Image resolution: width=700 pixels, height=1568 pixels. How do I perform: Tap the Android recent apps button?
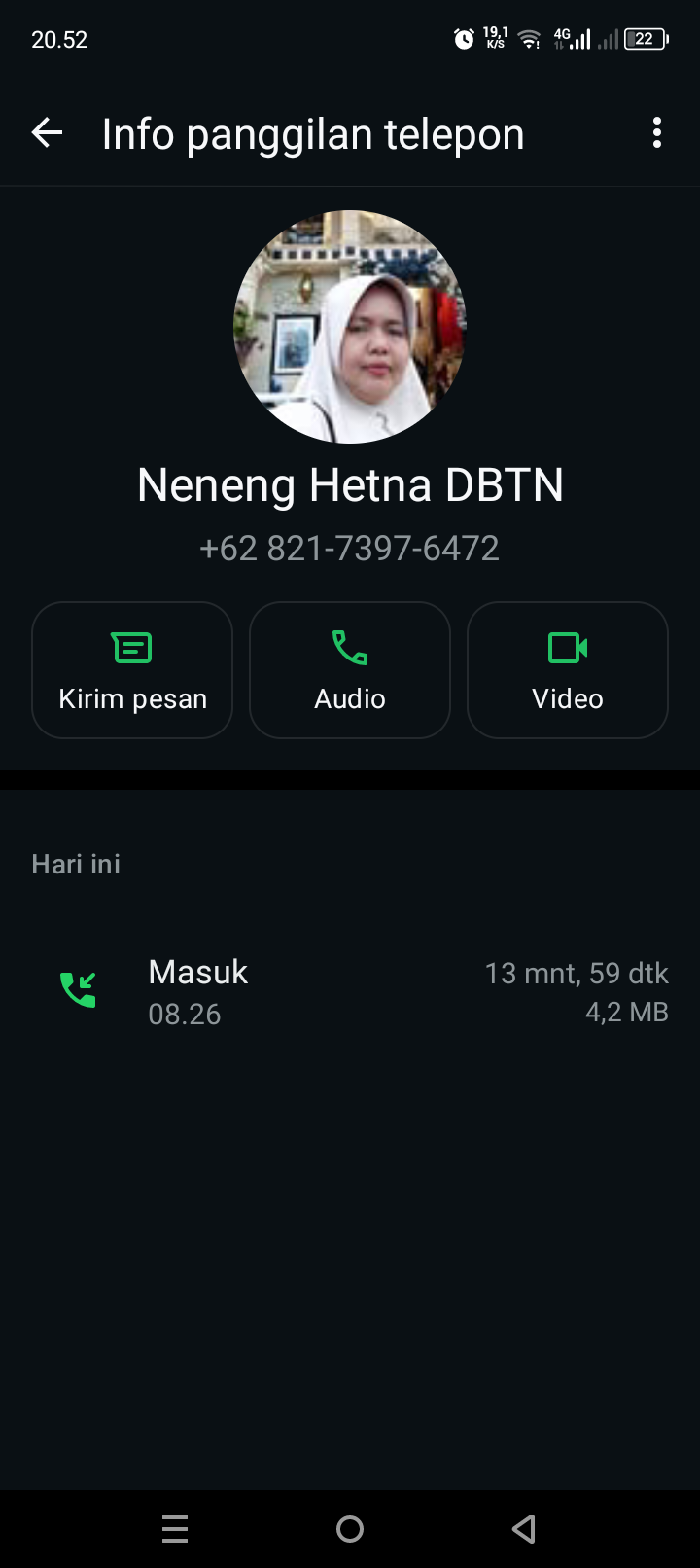tap(175, 1527)
